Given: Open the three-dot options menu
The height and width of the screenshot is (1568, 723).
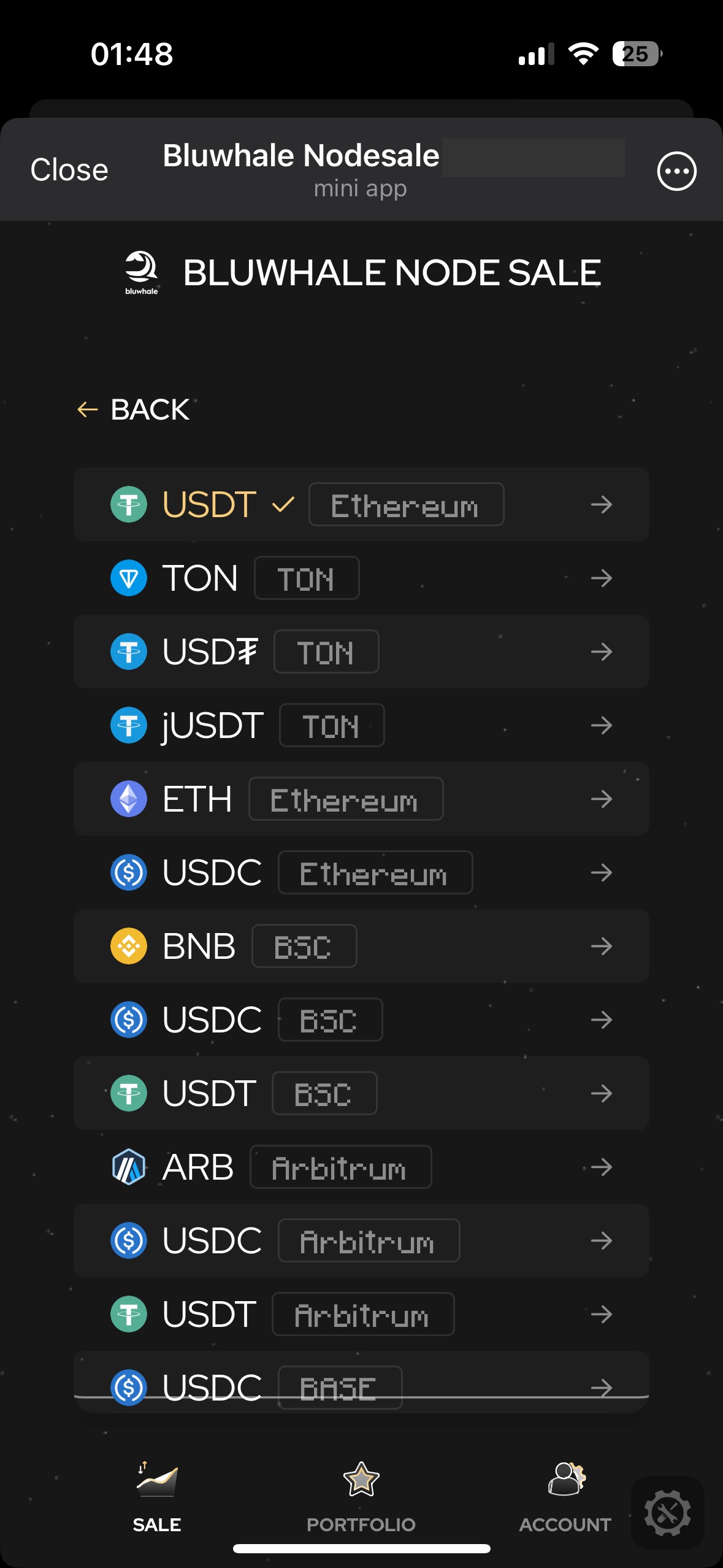Looking at the screenshot, I should click(x=676, y=171).
